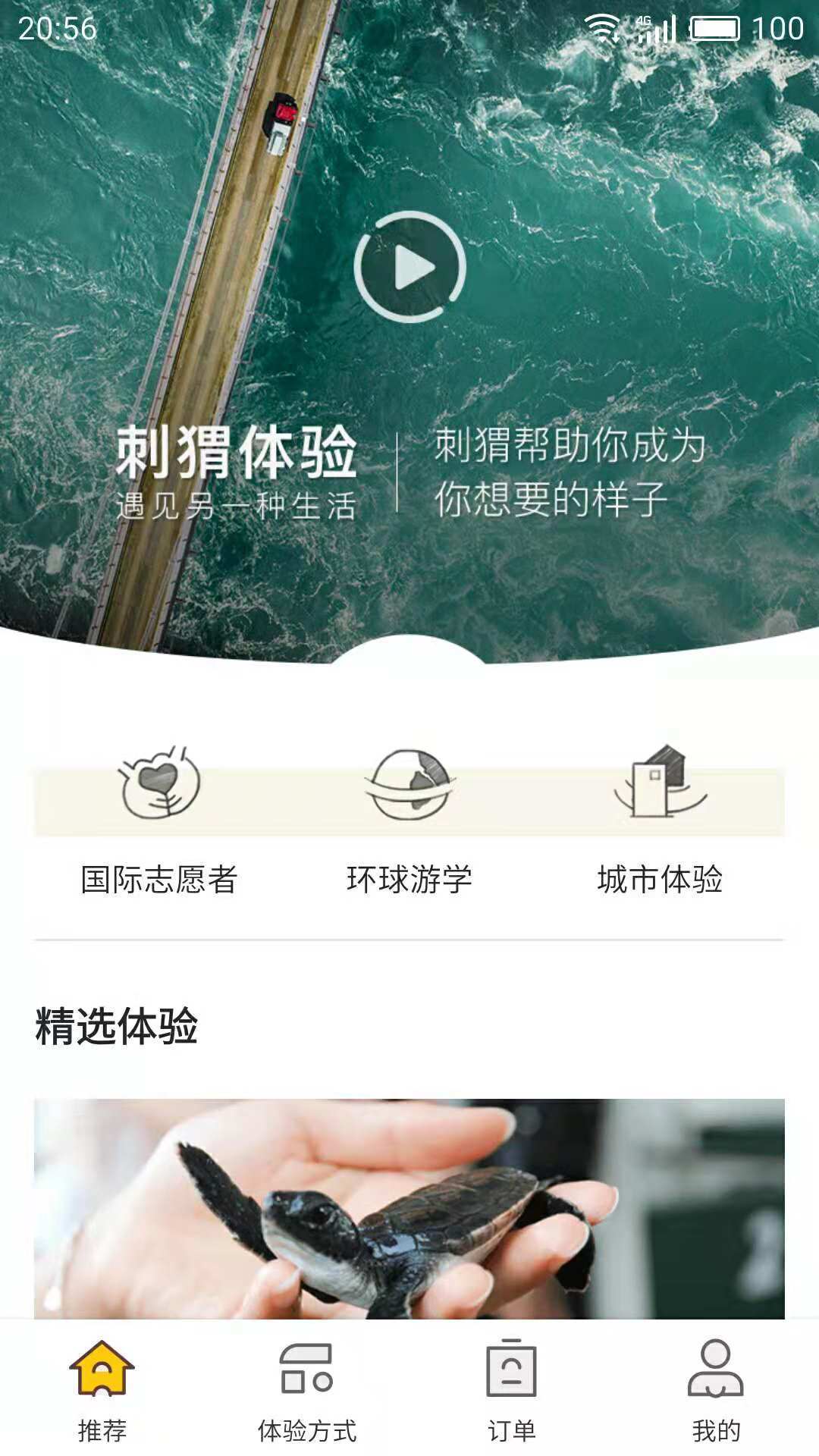Open the 国际志愿者 category
The width and height of the screenshot is (819, 1456).
click(x=159, y=819)
